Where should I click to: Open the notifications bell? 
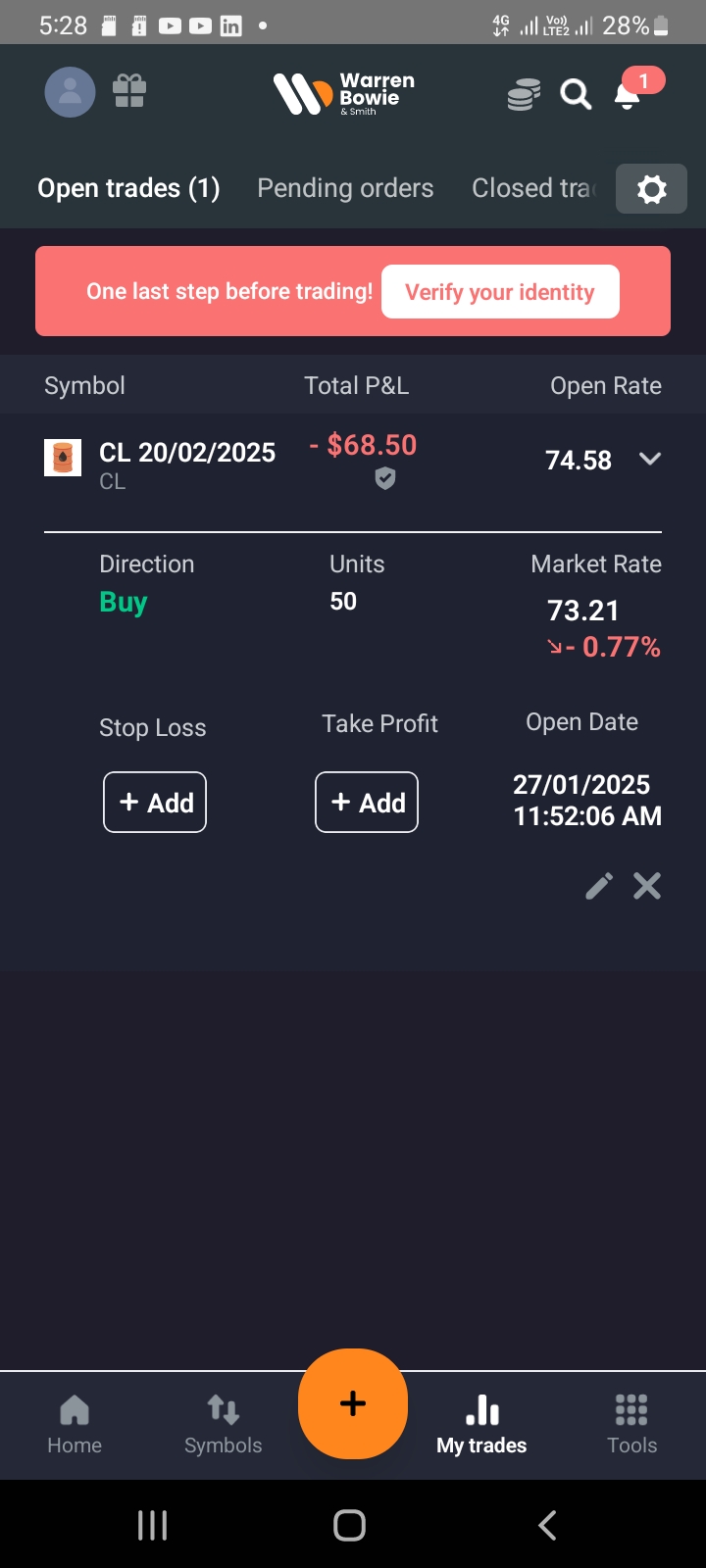(628, 95)
